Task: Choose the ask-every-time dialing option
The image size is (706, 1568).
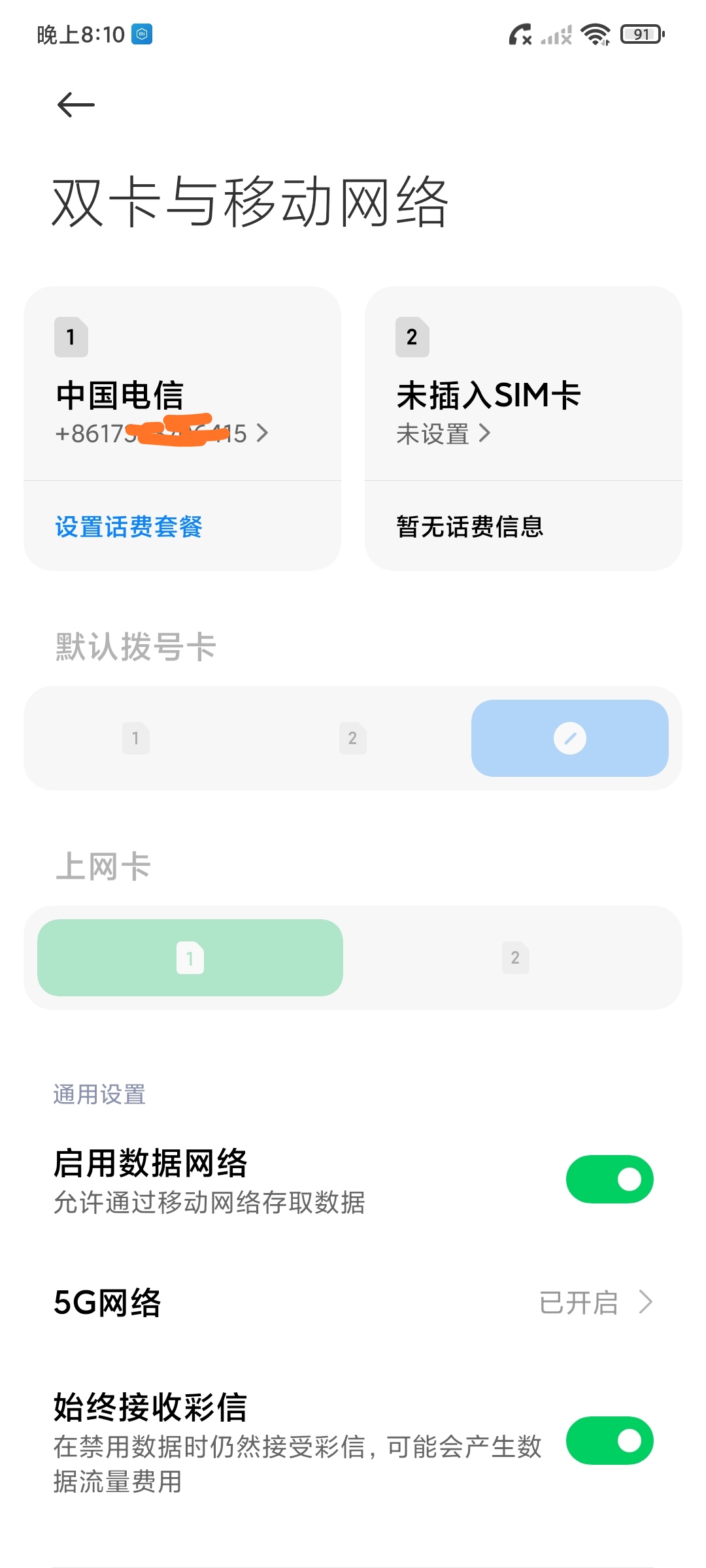Action: pos(570,738)
